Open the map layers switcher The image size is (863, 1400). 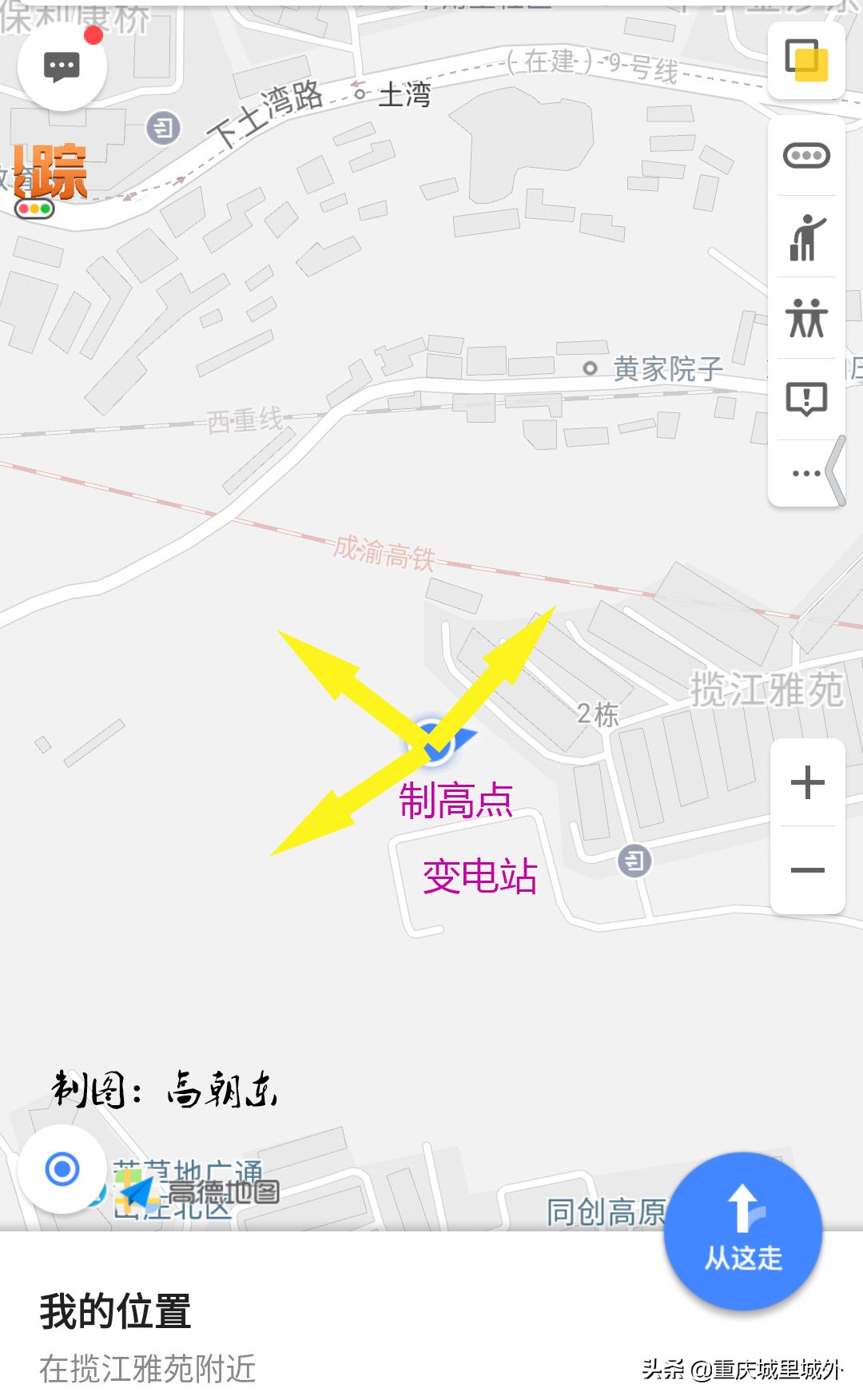click(806, 59)
